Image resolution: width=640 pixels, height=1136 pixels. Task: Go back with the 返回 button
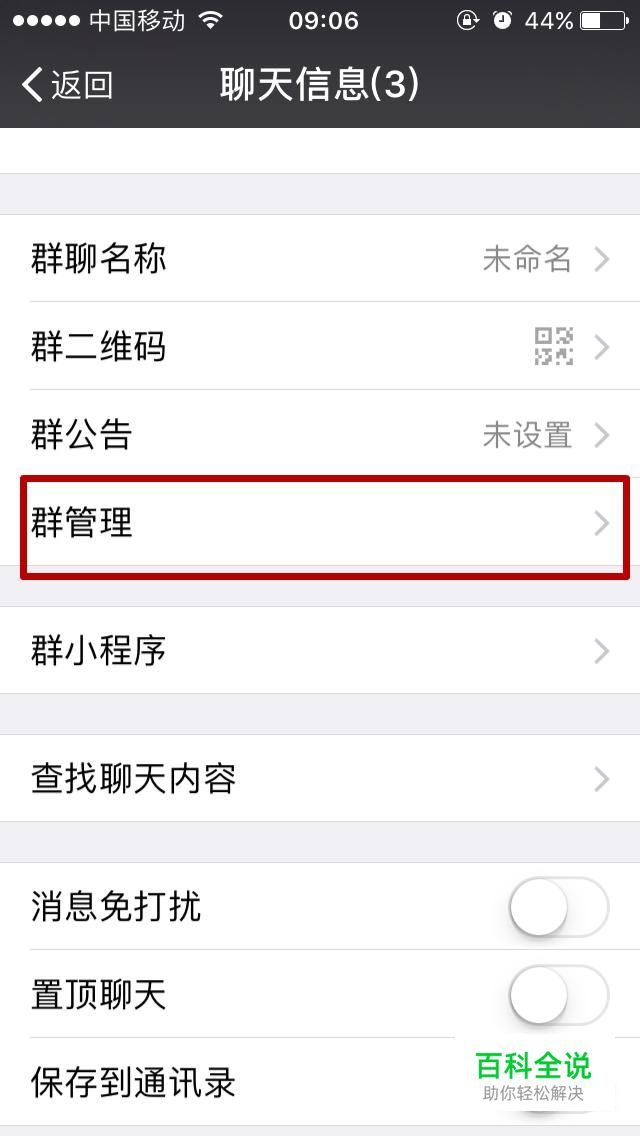click(68, 85)
